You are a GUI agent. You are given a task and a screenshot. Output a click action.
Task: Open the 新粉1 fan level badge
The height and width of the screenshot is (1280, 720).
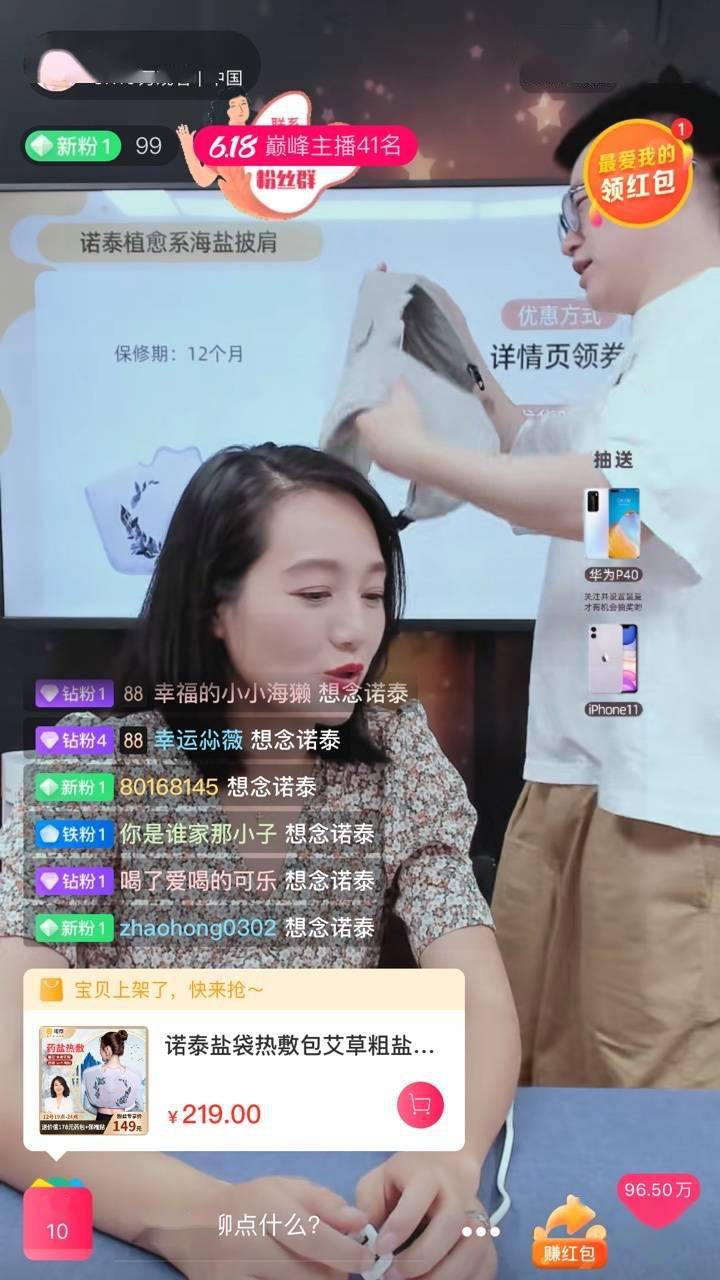(x=72, y=146)
